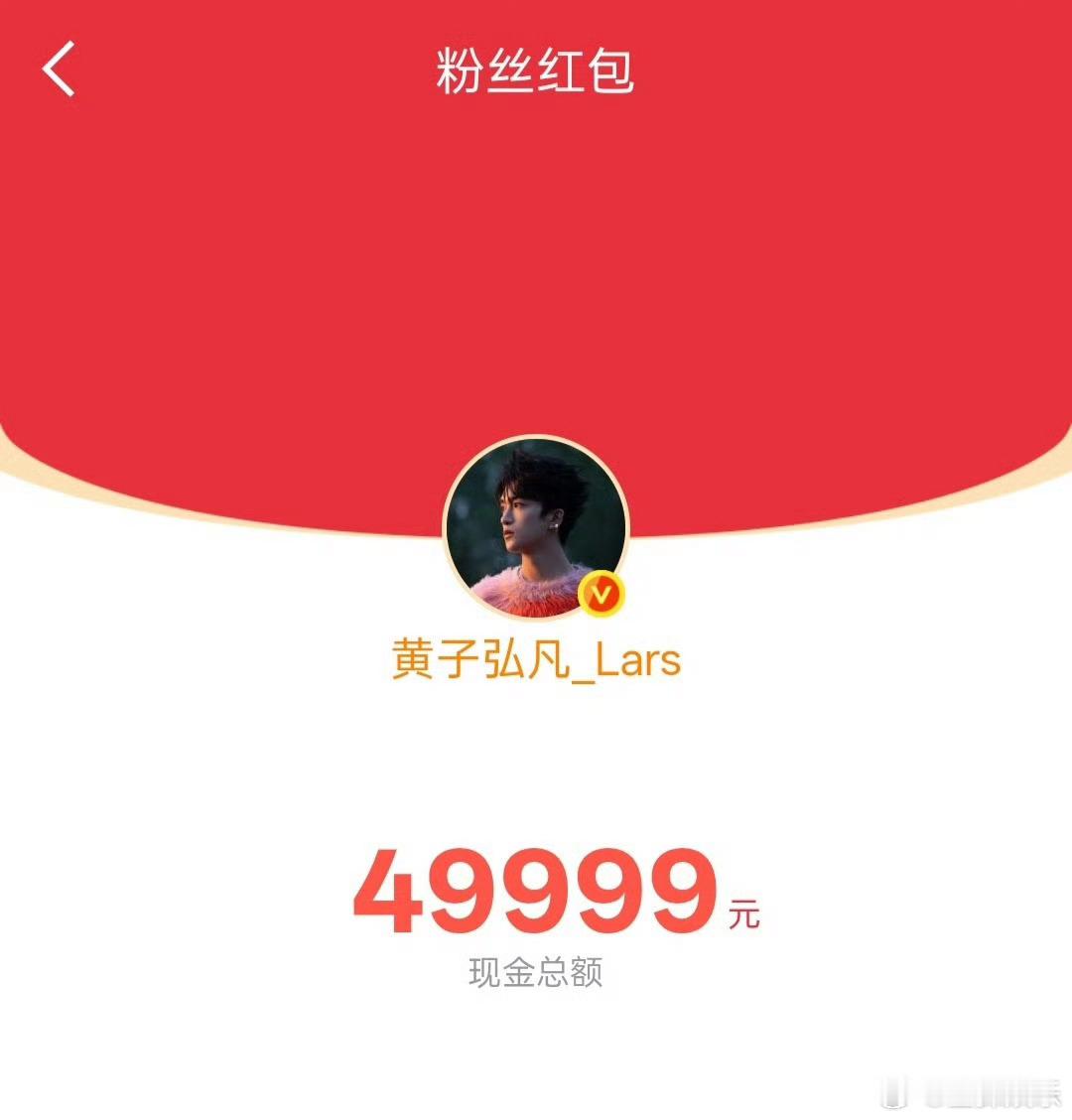Click the verification medal beside the avatar
This screenshot has width=1072, height=1120.
point(603,594)
